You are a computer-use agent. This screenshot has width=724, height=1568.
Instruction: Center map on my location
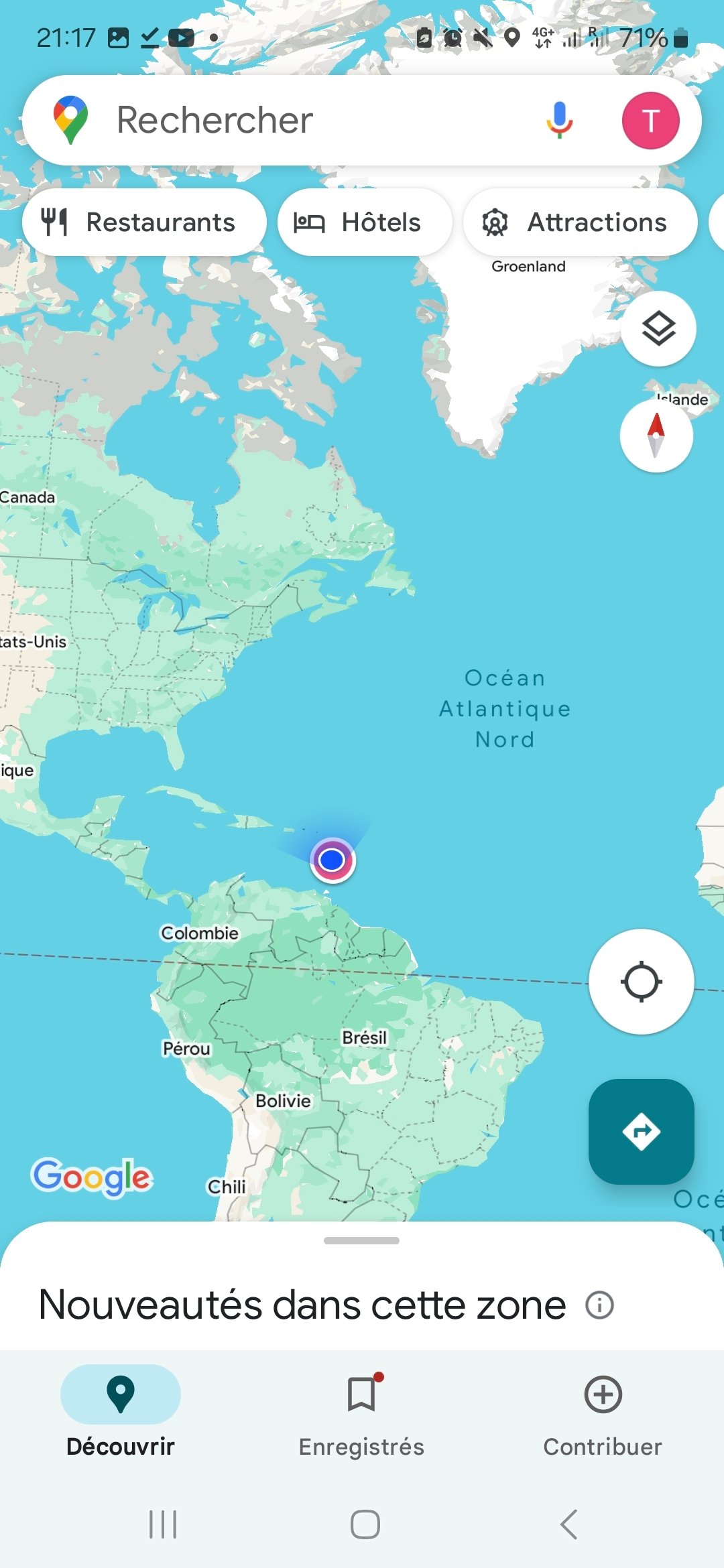642,982
